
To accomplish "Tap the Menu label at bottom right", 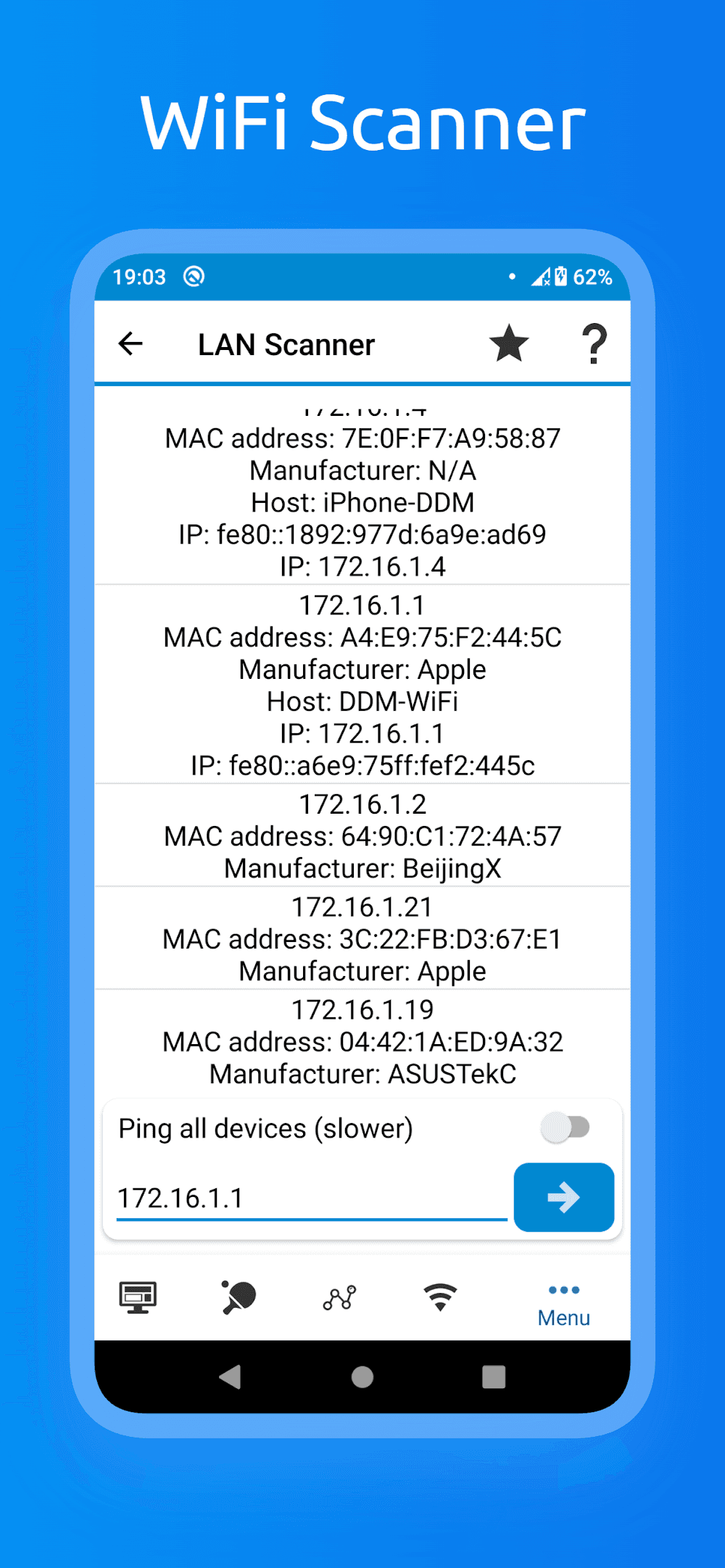I will [x=563, y=1318].
